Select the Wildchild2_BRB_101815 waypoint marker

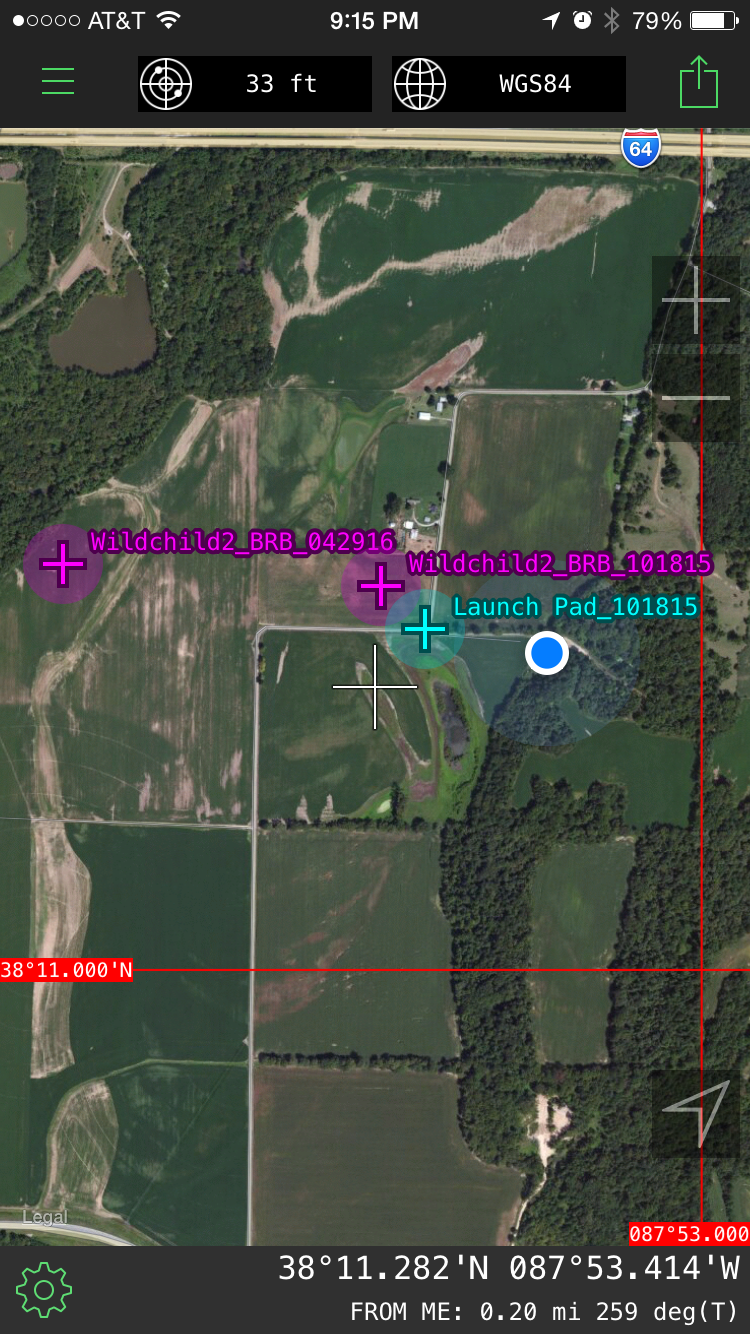pos(380,585)
